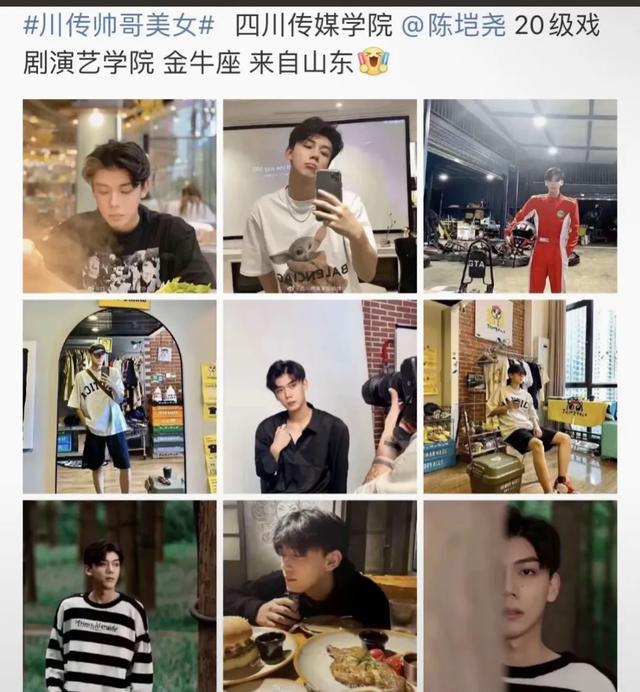Screen dimensions: 640x692
Task: Open the #川传帅哥美女# hashtag topic
Action: 118,26
